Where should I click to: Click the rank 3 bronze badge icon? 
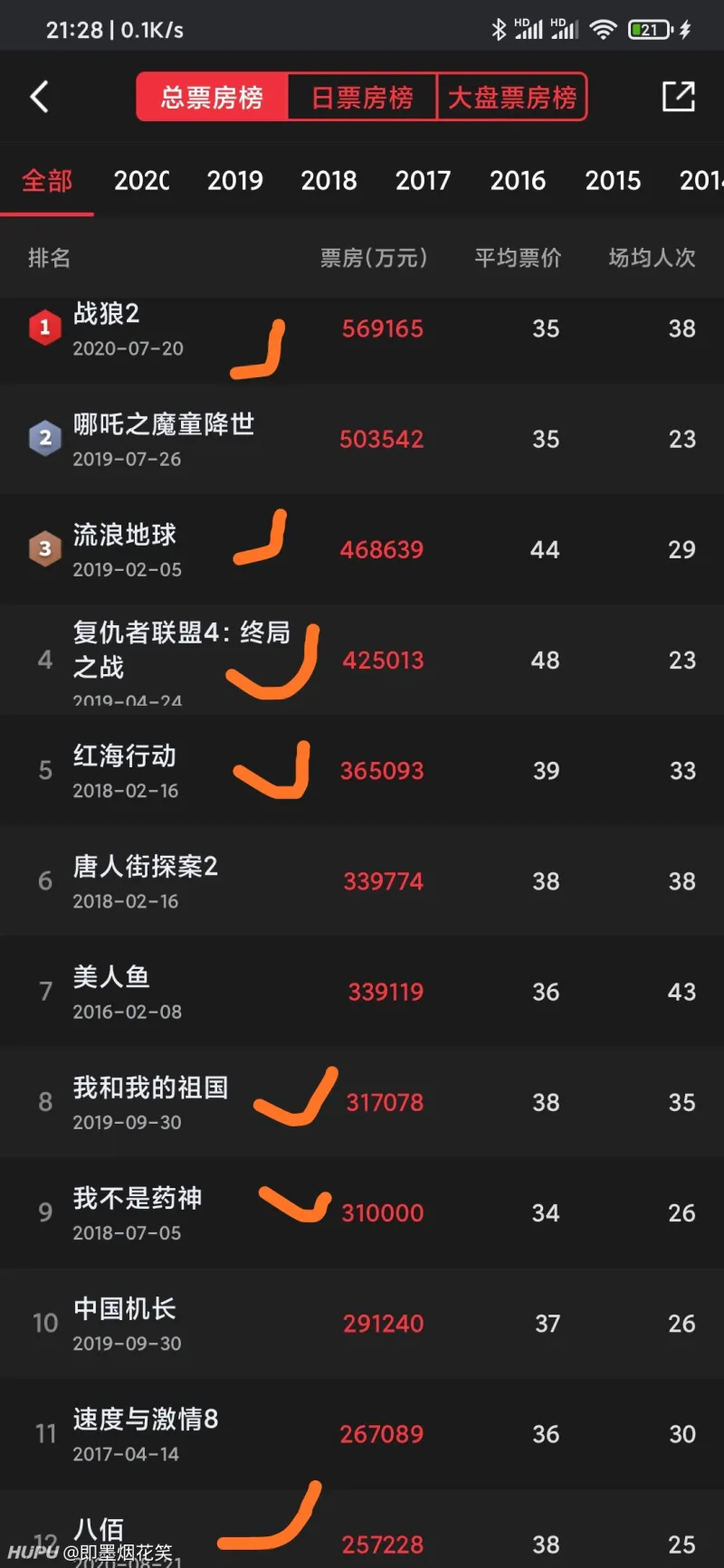[x=44, y=548]
